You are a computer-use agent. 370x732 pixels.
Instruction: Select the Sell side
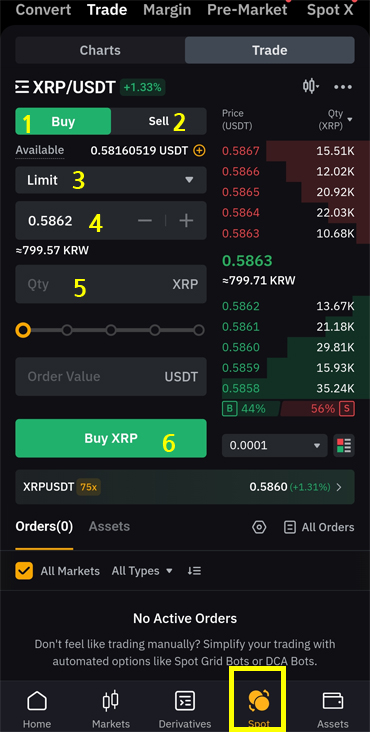[x=159, y=121]
